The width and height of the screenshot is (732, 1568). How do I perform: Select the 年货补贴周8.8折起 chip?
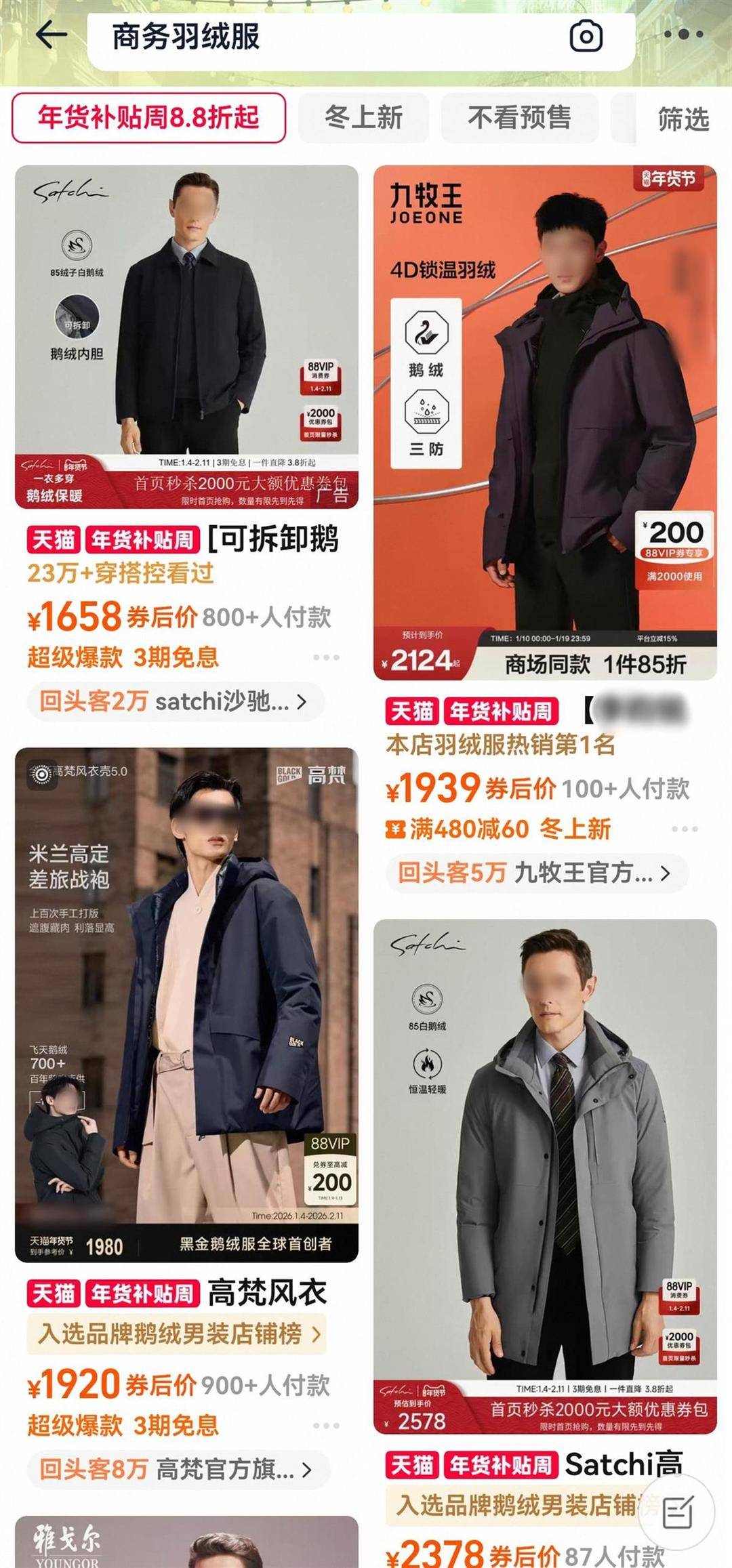click(148, 118)
